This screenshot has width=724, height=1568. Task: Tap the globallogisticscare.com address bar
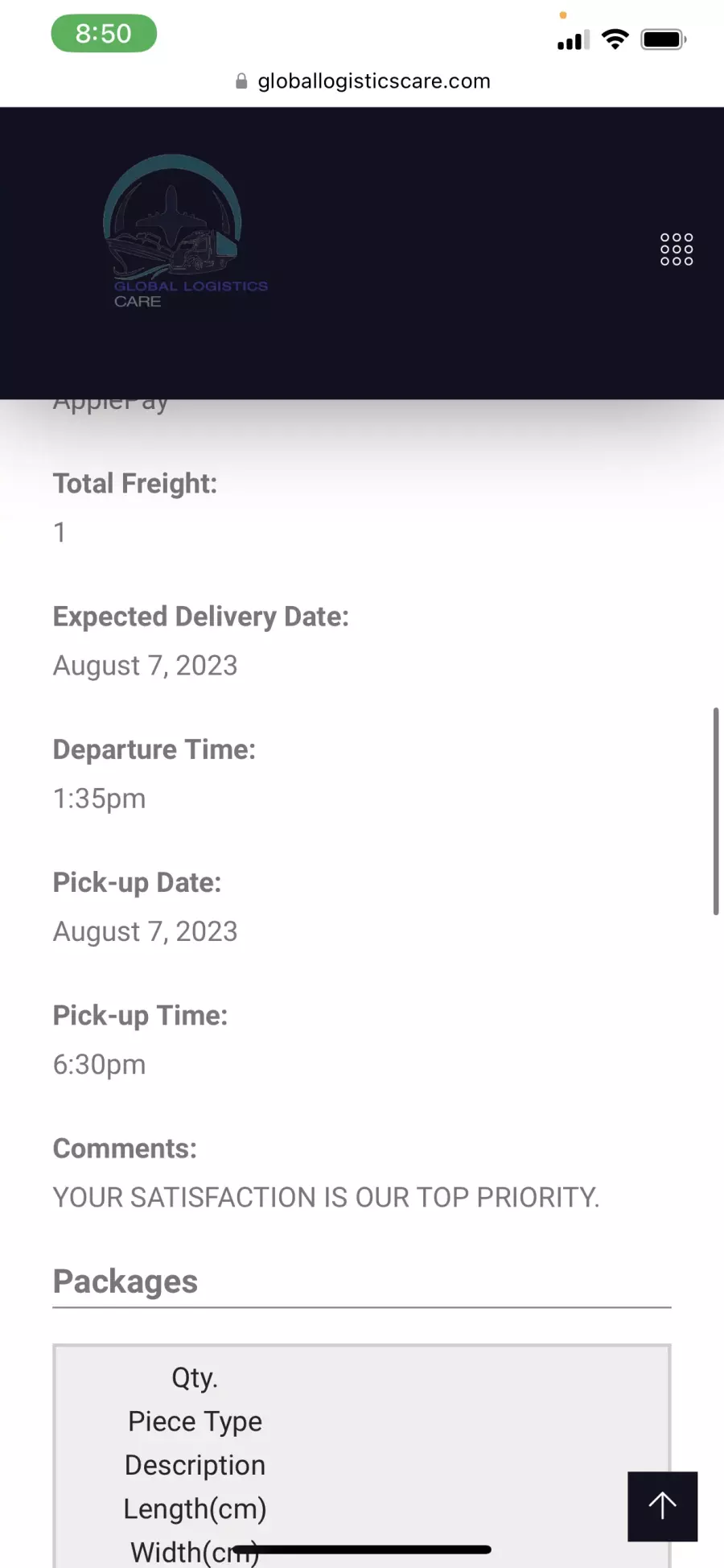(362, 81)
